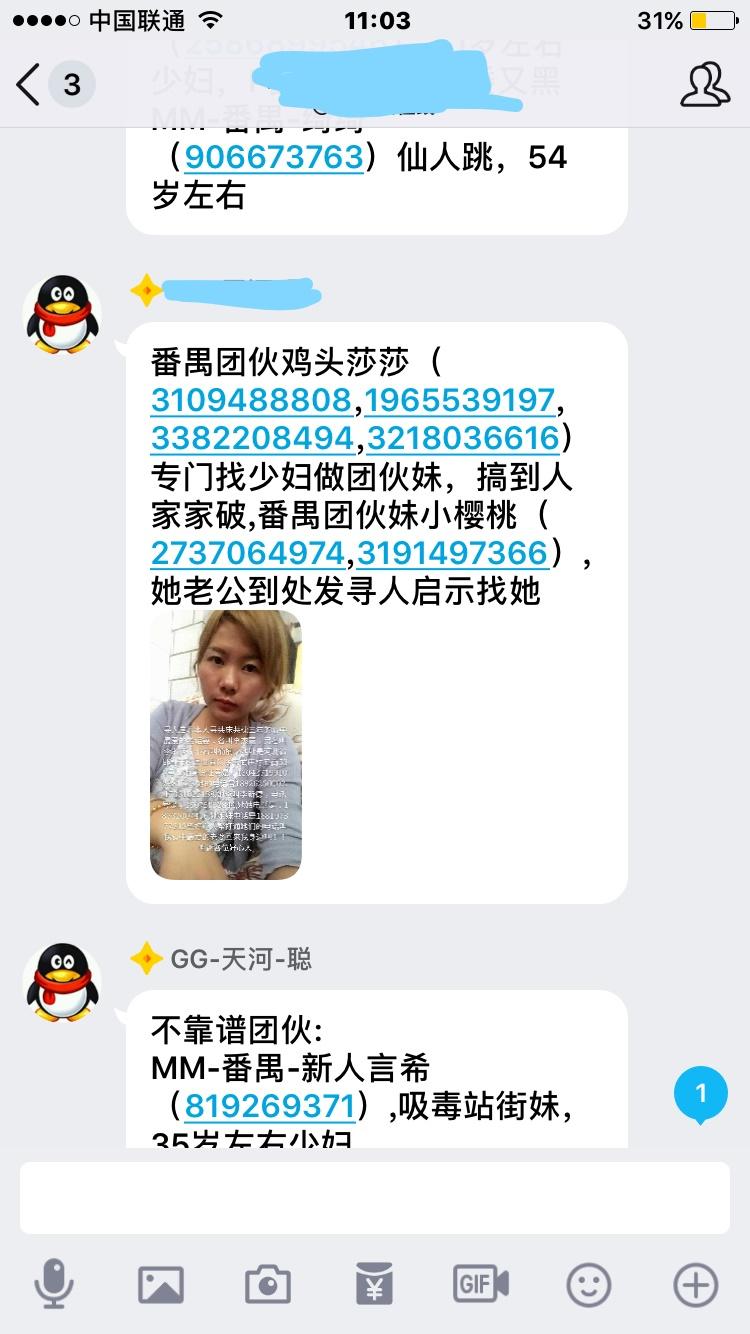The image size is (750, 1334).
Task: Expand more attachment options with the plus icon
Action: [694, 1283]
